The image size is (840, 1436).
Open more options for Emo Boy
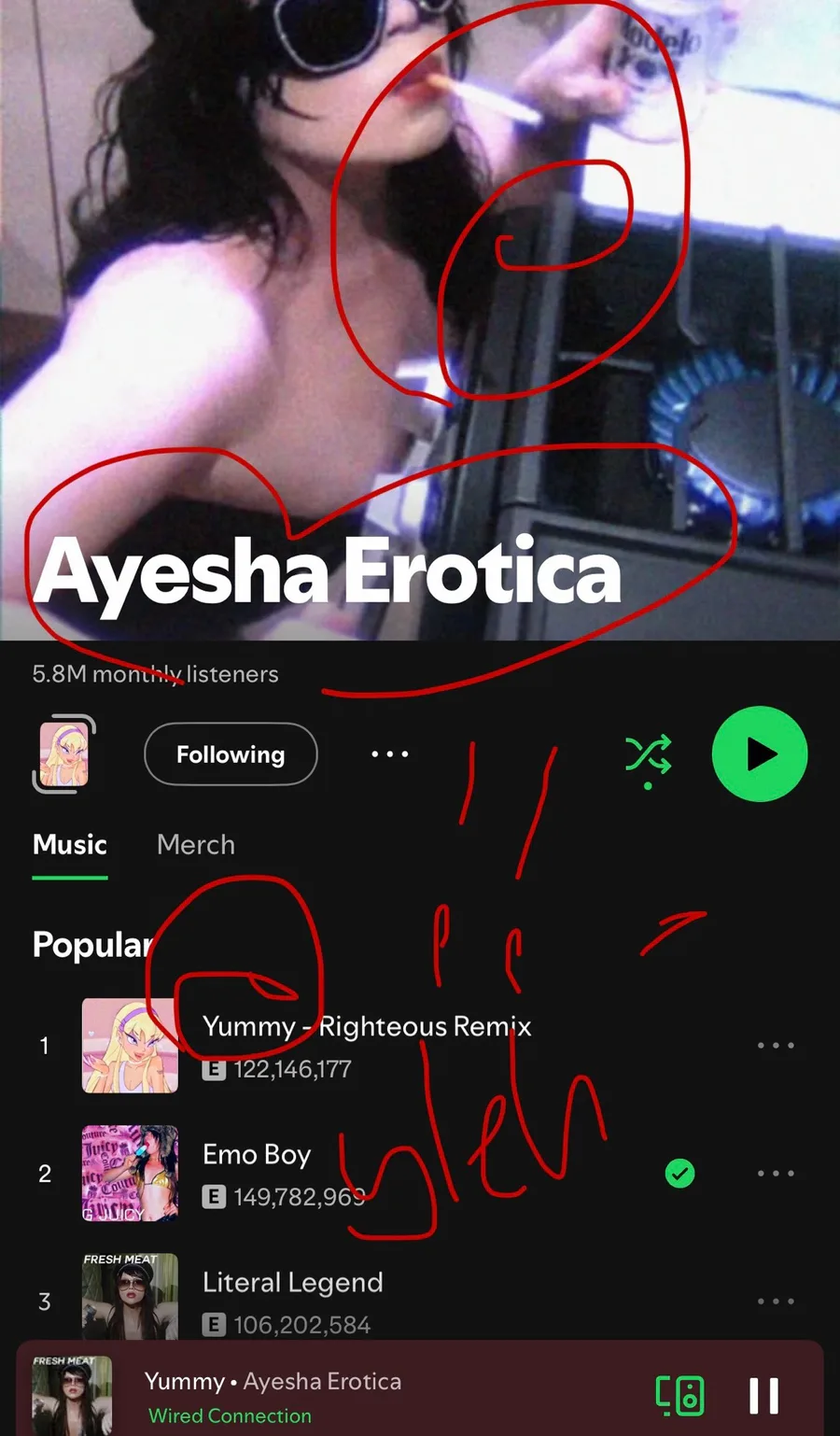click(x=776, y=1174)
